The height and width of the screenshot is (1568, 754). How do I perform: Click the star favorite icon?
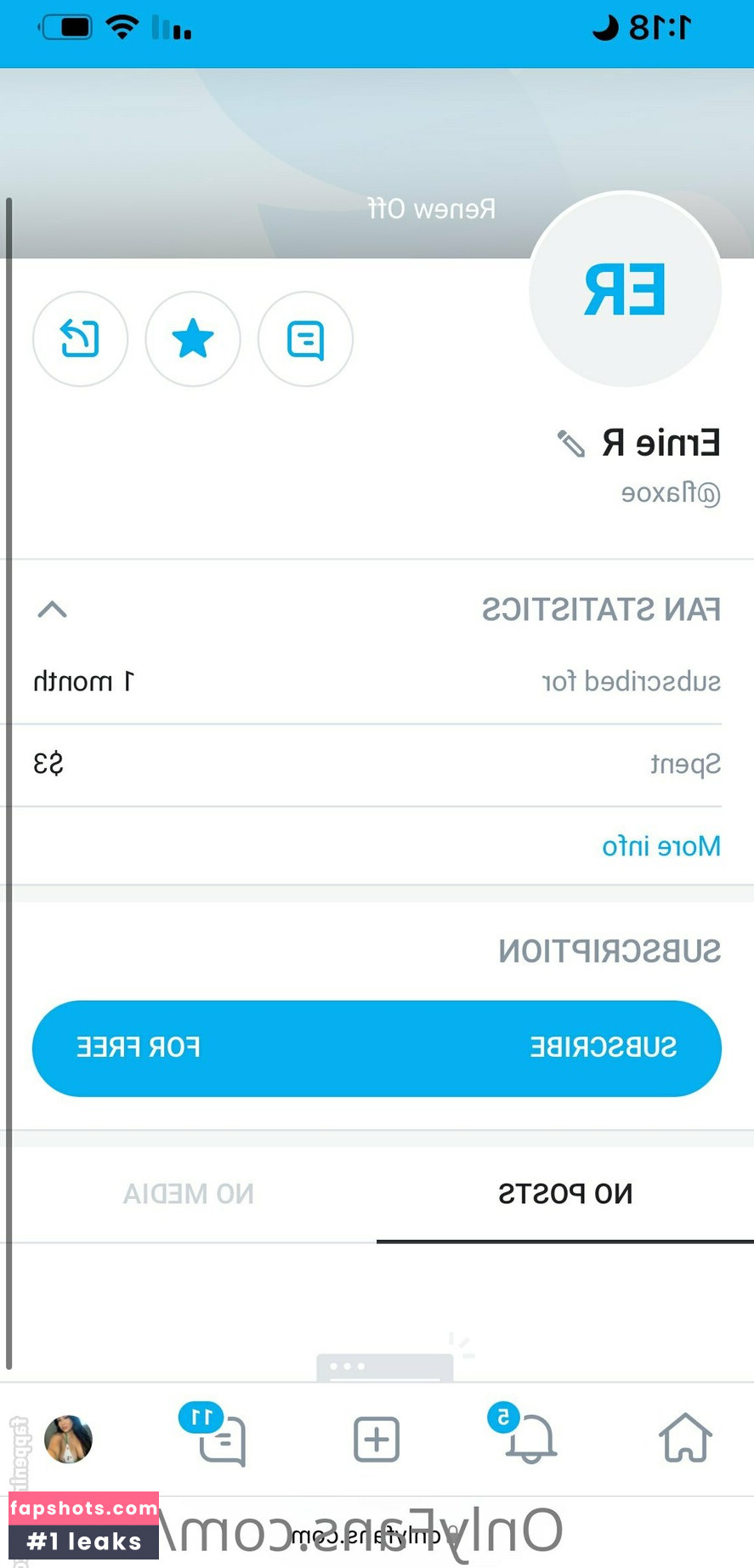click(193, 338)
